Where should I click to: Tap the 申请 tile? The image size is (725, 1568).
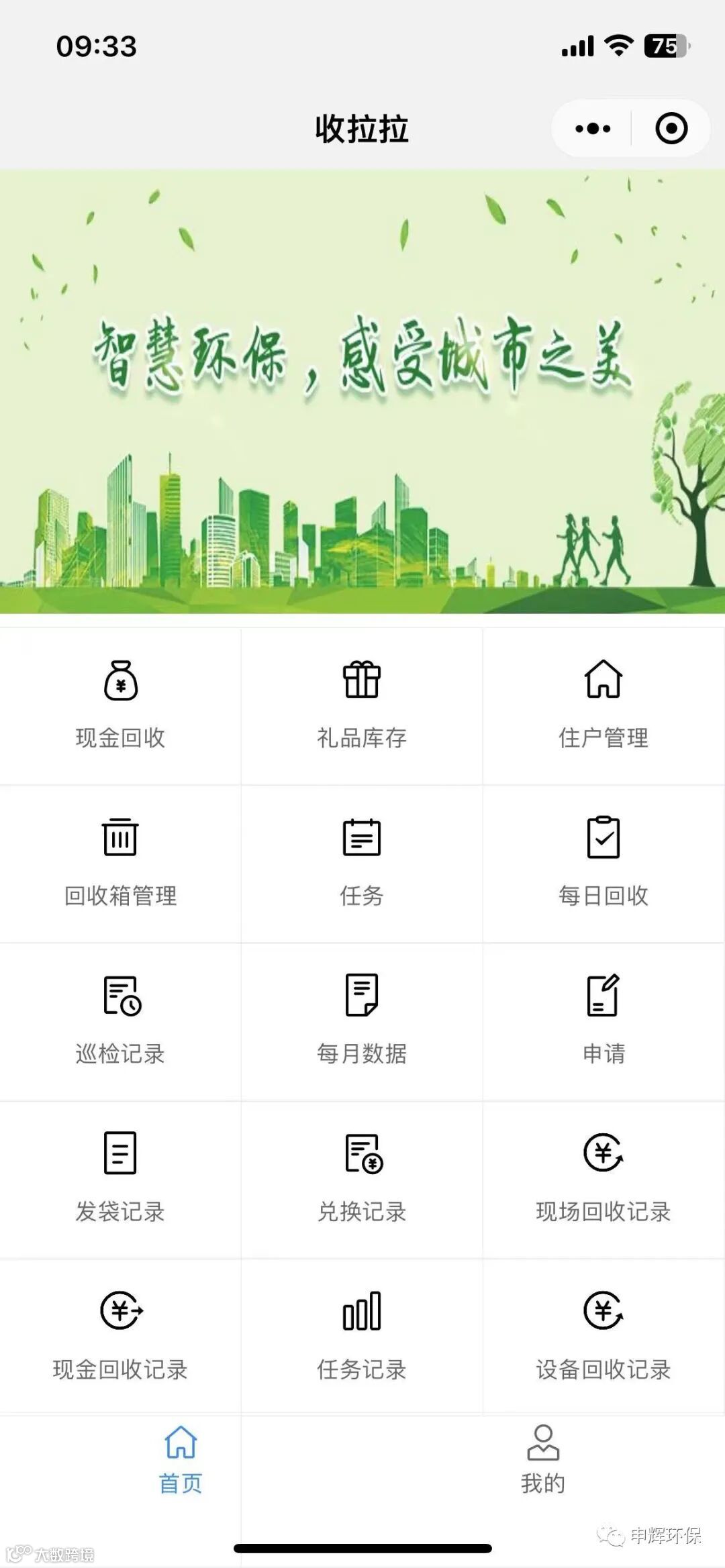603,1020
